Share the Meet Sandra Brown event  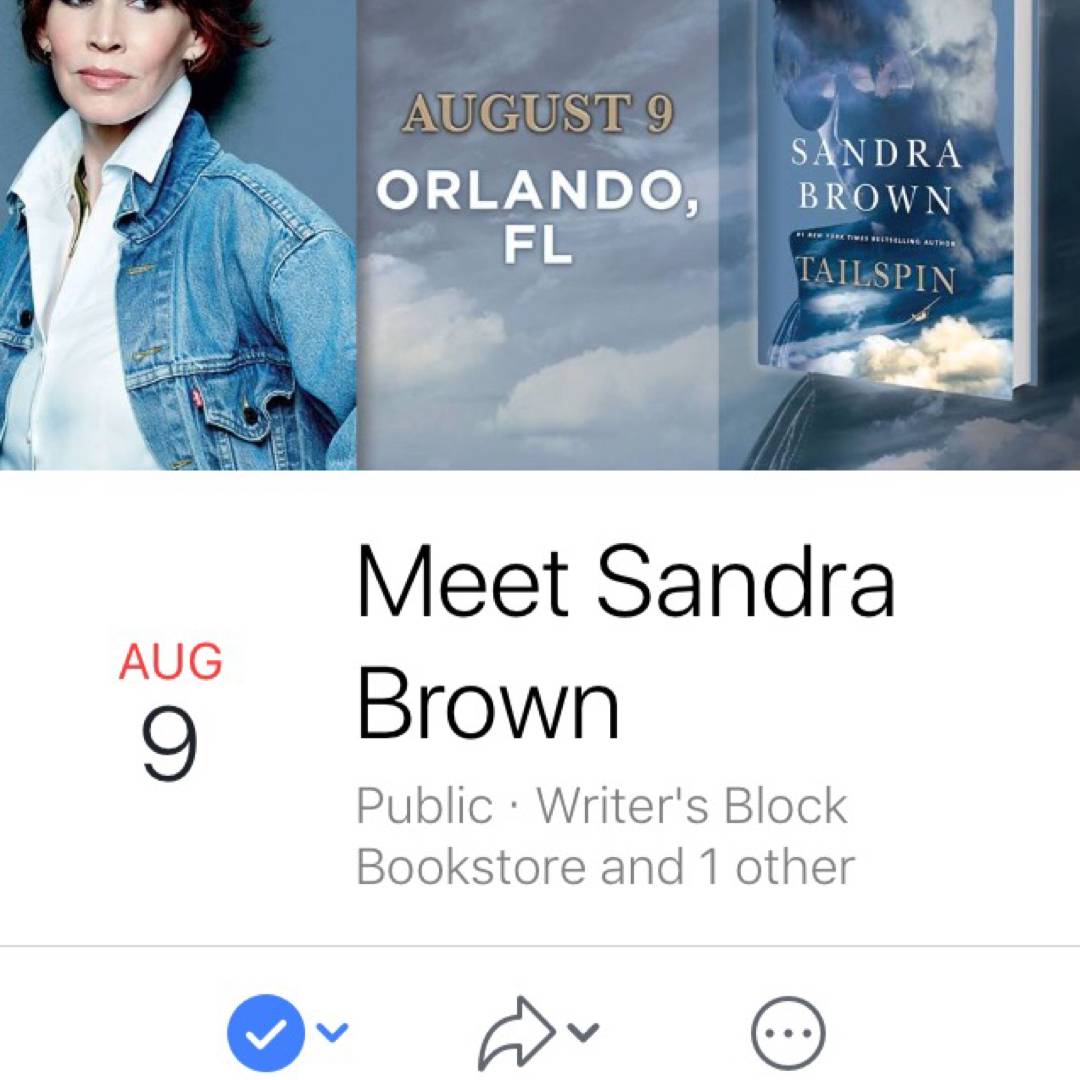point(537,1032)
